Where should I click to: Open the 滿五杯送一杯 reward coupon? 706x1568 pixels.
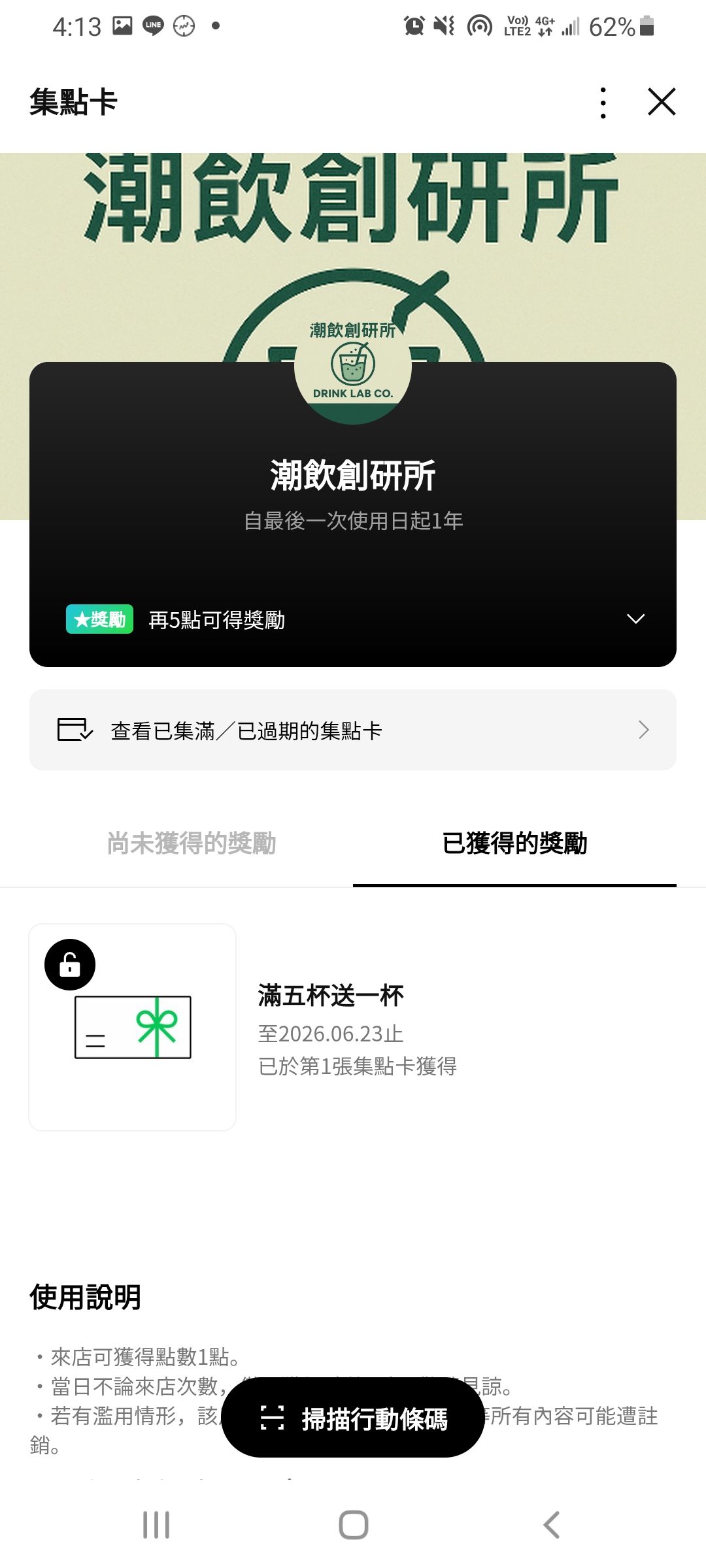point(133,1027)
